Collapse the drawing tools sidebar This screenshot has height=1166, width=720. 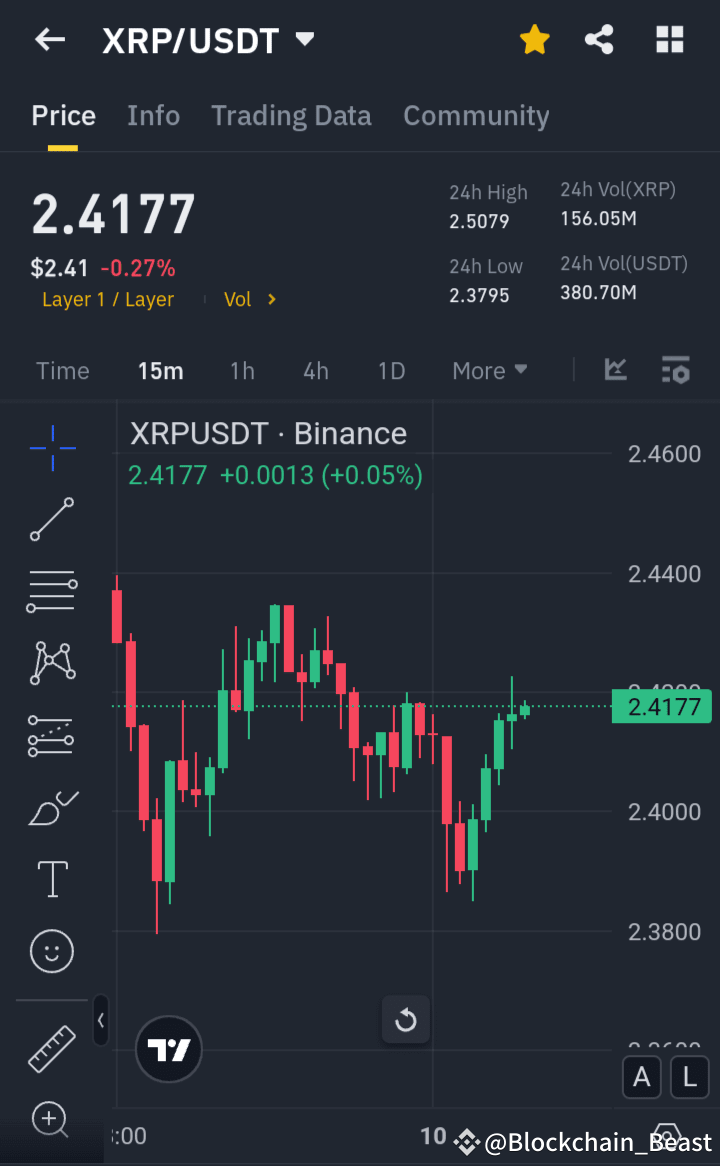coord(100,1020)
